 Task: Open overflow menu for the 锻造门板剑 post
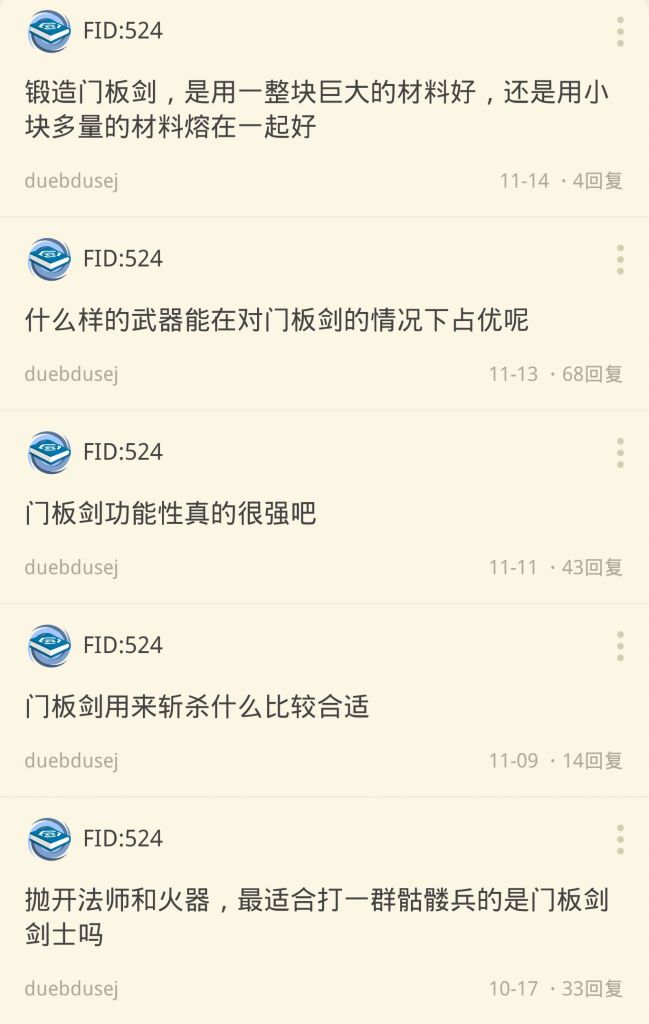620,32
